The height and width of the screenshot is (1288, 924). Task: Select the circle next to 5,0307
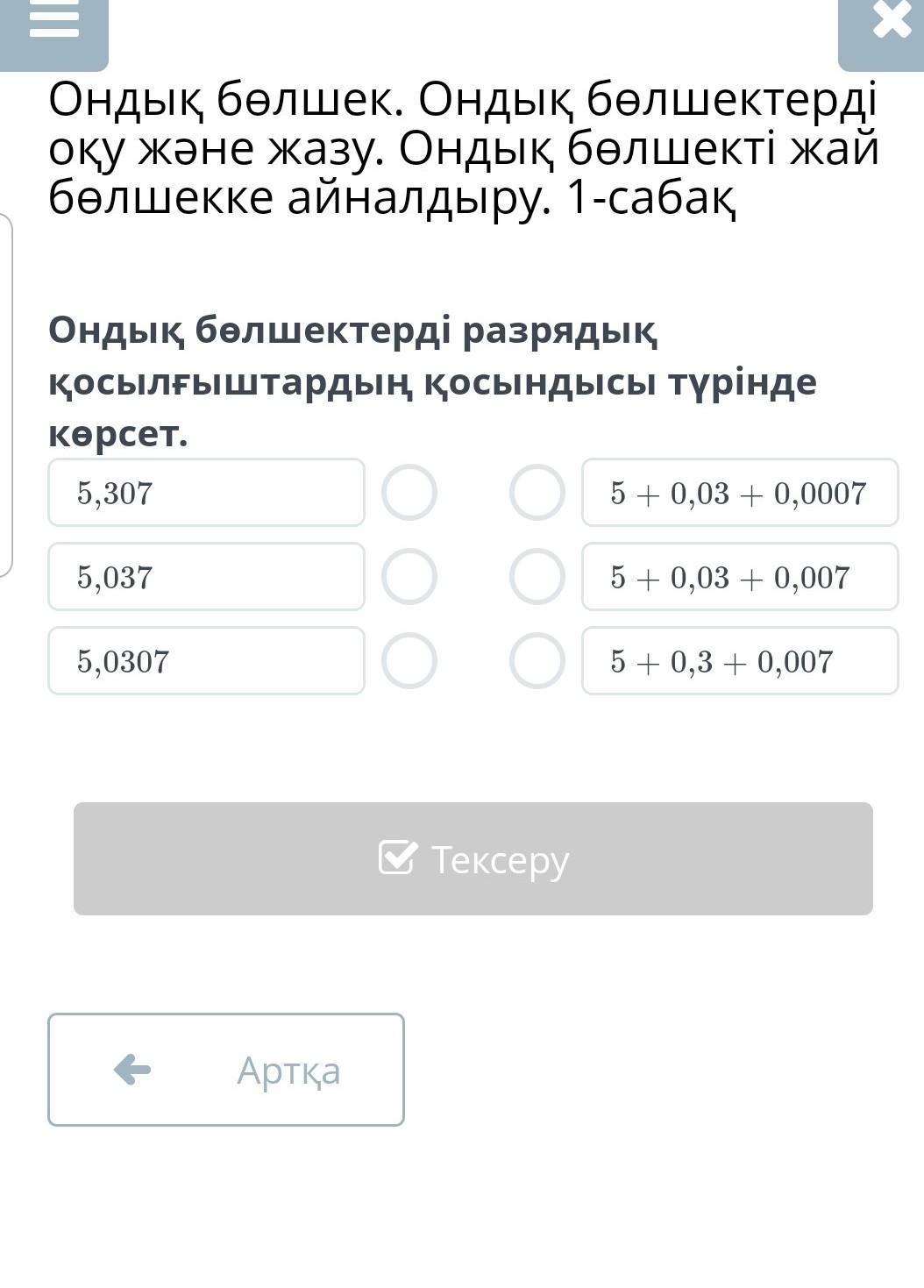pyautogui.click(x=409, y=661)
